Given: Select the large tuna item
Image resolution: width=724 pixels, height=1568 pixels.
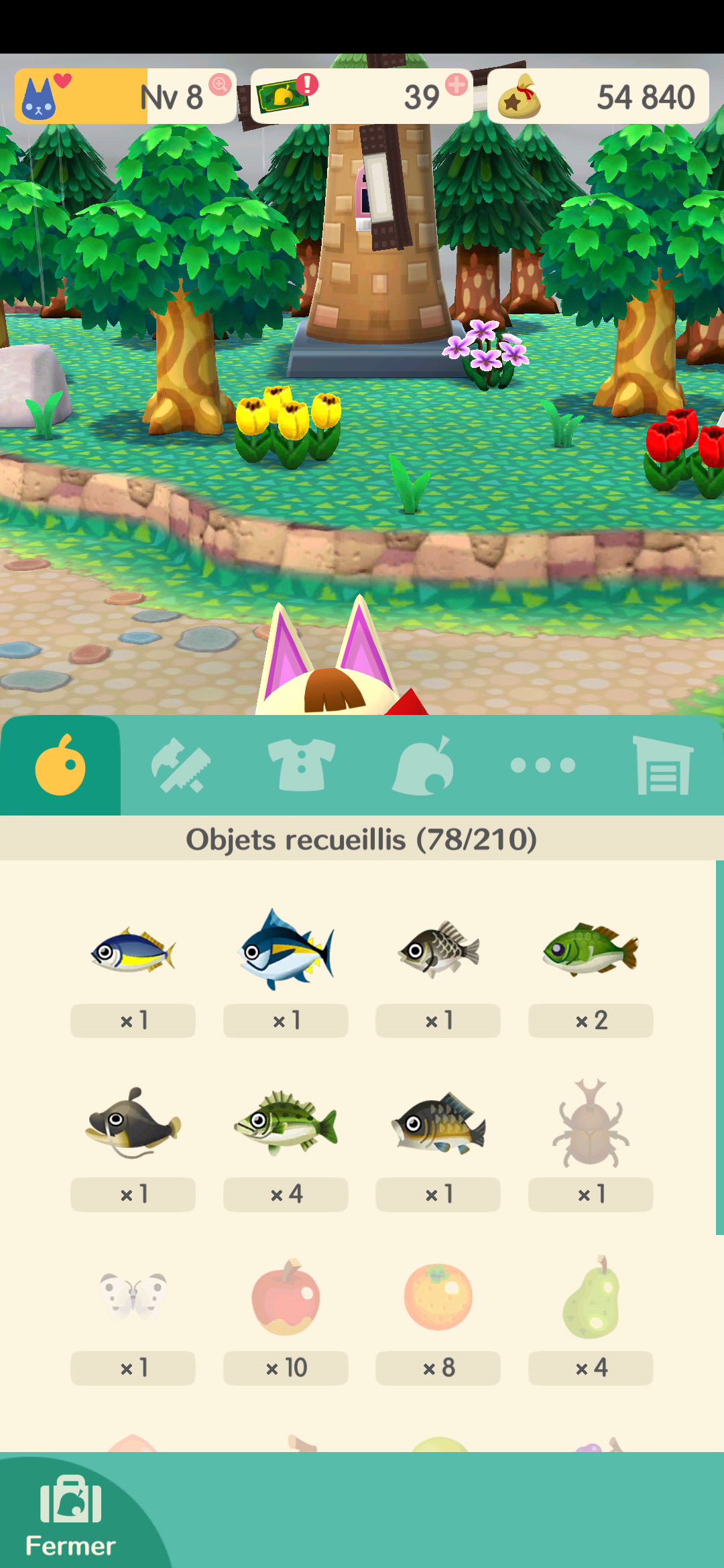Looking at the screenshot, I should point(286,950).
